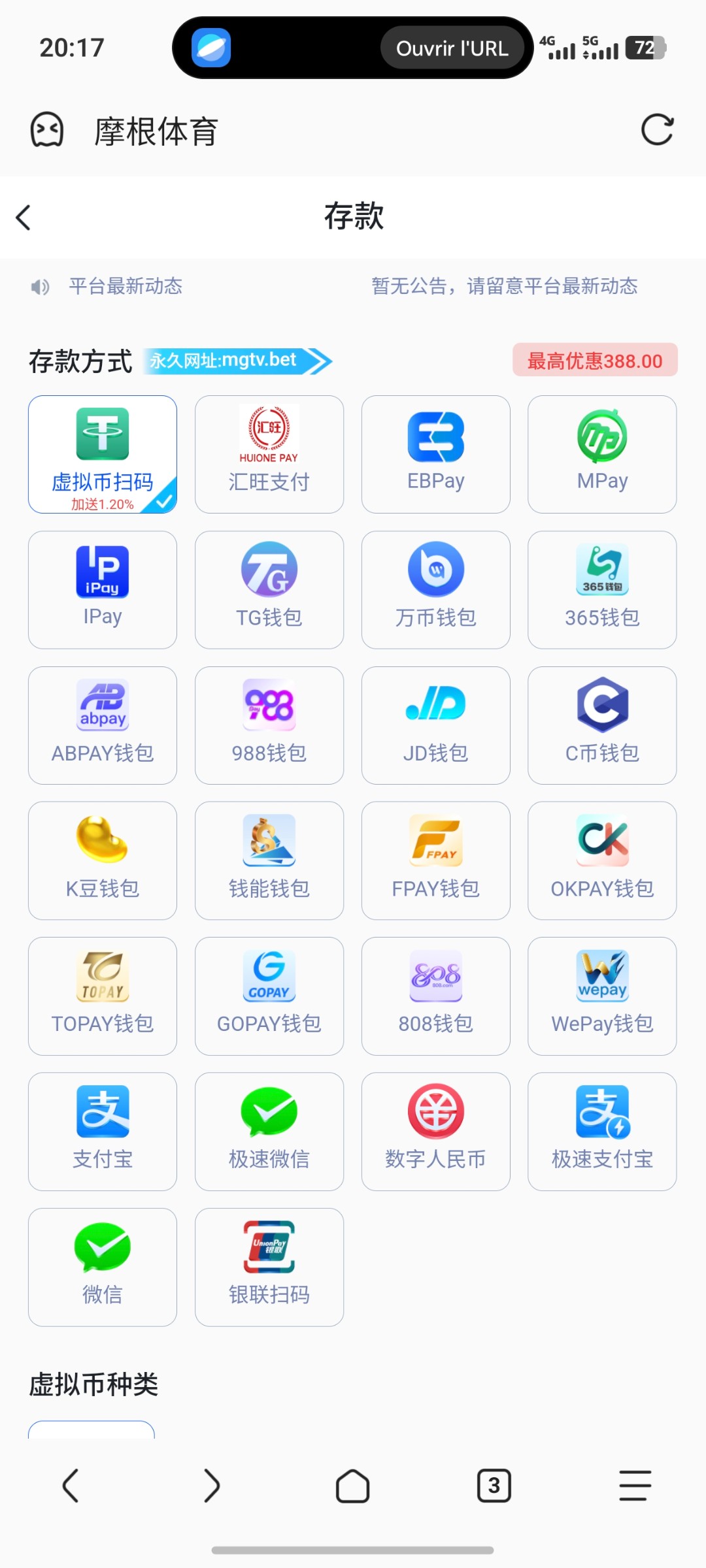The width and height of the screenshot is (706, 1568).
Task: Open browser tabs switcher showing 3
Action: pos(494,1486)
